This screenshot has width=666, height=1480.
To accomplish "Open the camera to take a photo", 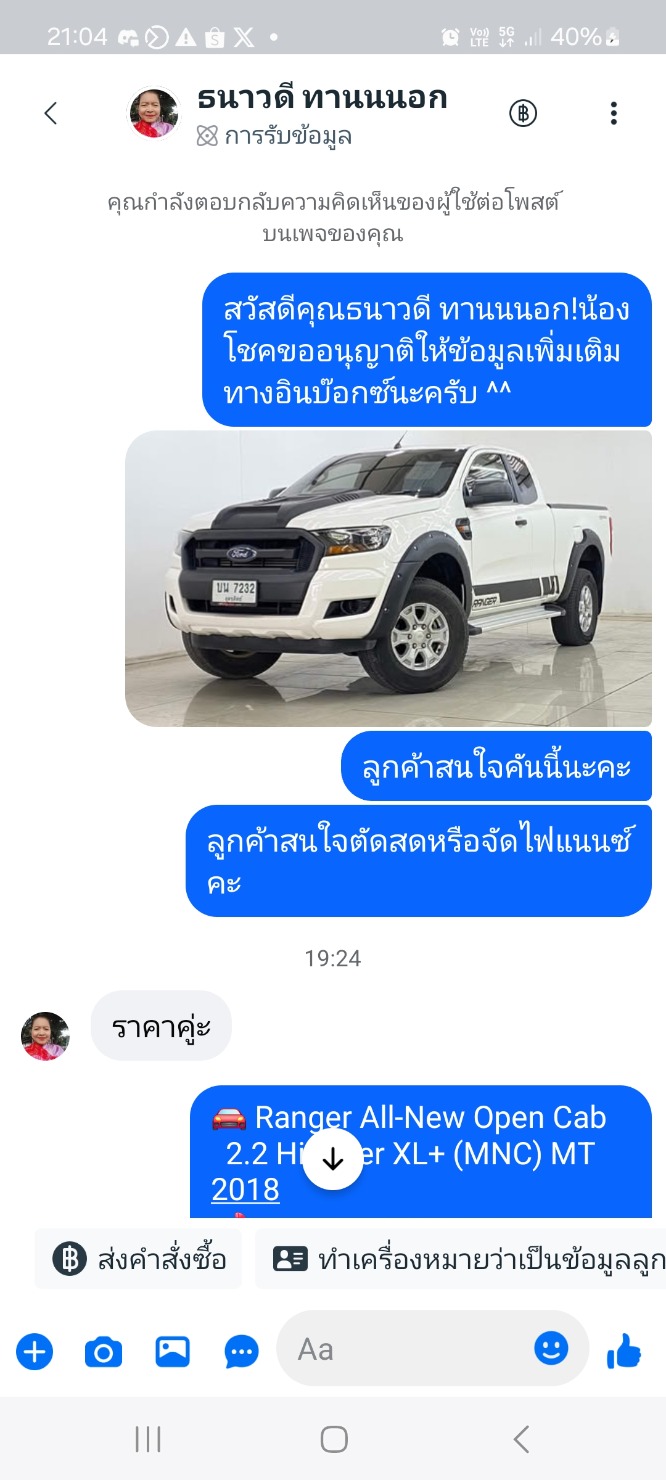I will (103, 1352).
